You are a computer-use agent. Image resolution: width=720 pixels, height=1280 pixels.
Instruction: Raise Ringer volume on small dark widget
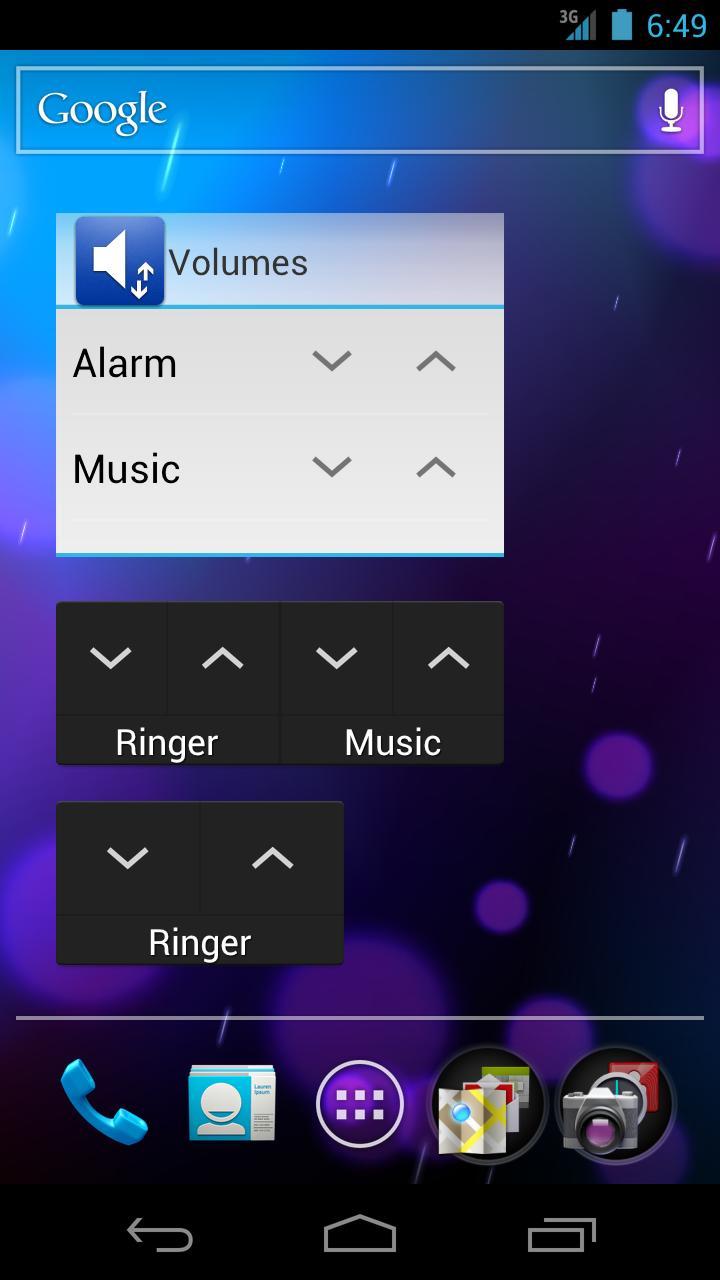tap(271, 858)
